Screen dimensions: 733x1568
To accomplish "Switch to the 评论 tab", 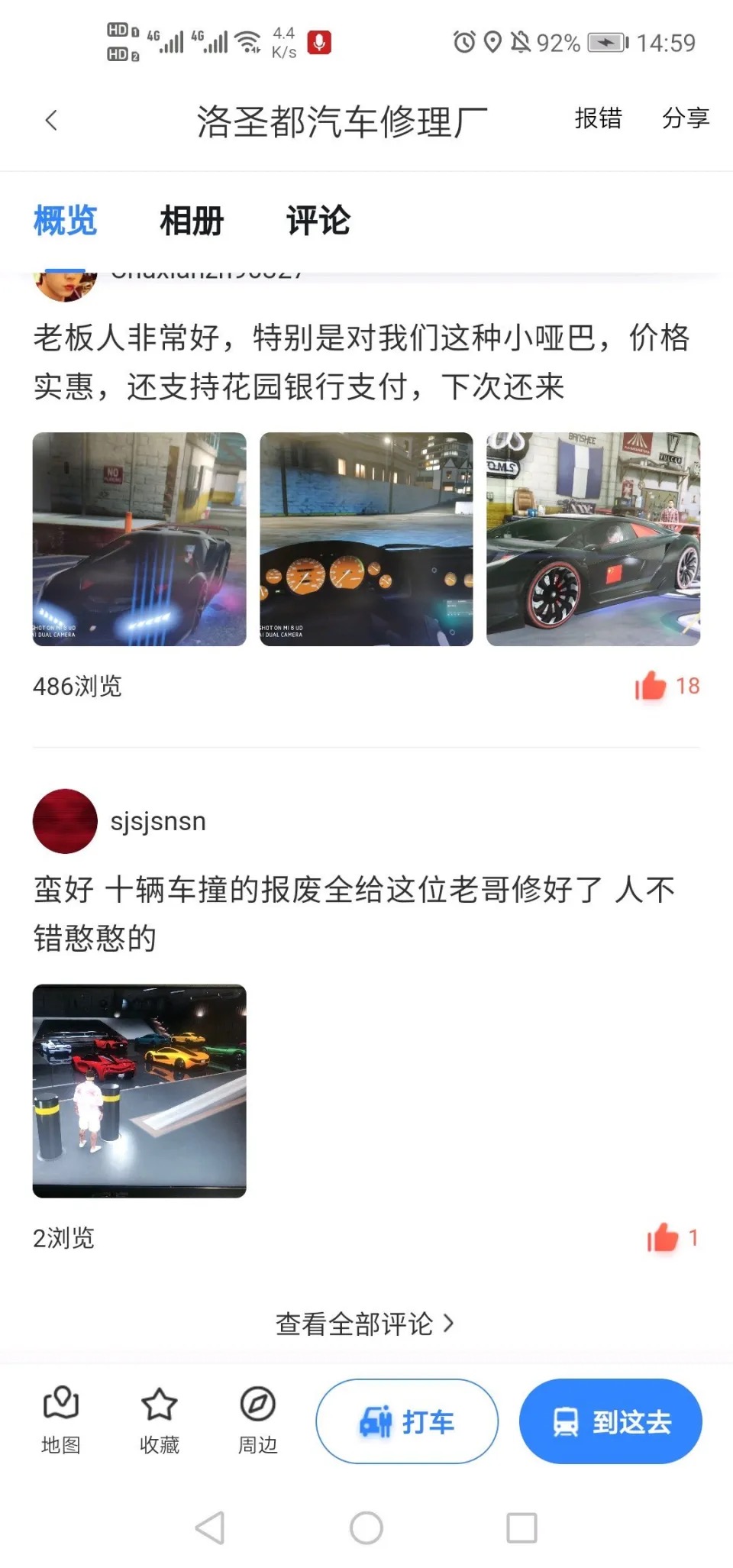I will pos(318,221).
